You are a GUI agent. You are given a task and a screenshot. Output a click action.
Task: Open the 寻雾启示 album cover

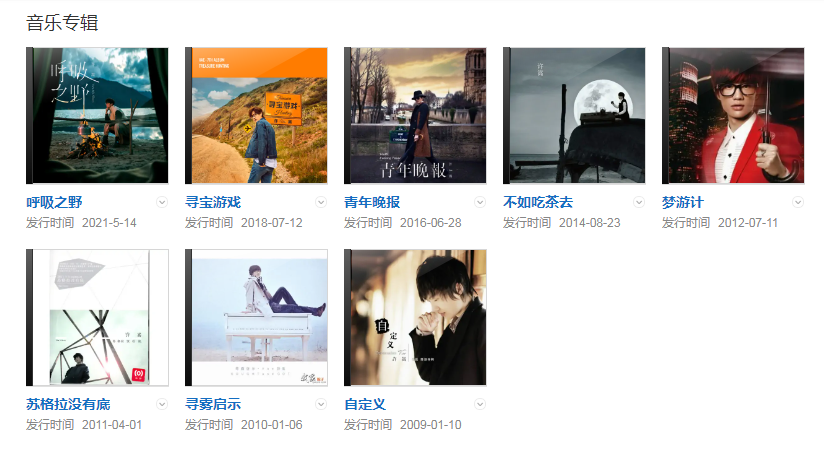[x=256, y=318]
